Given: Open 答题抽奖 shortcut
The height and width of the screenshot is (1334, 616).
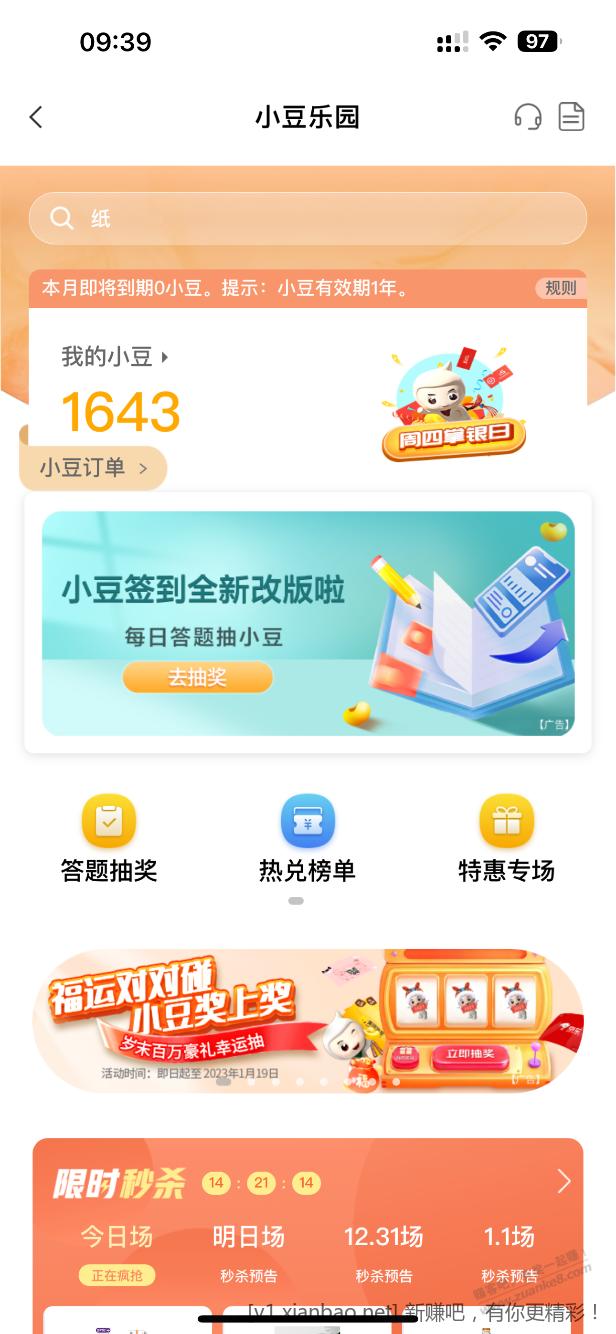Looking at the screenshot, I should 109,843.
